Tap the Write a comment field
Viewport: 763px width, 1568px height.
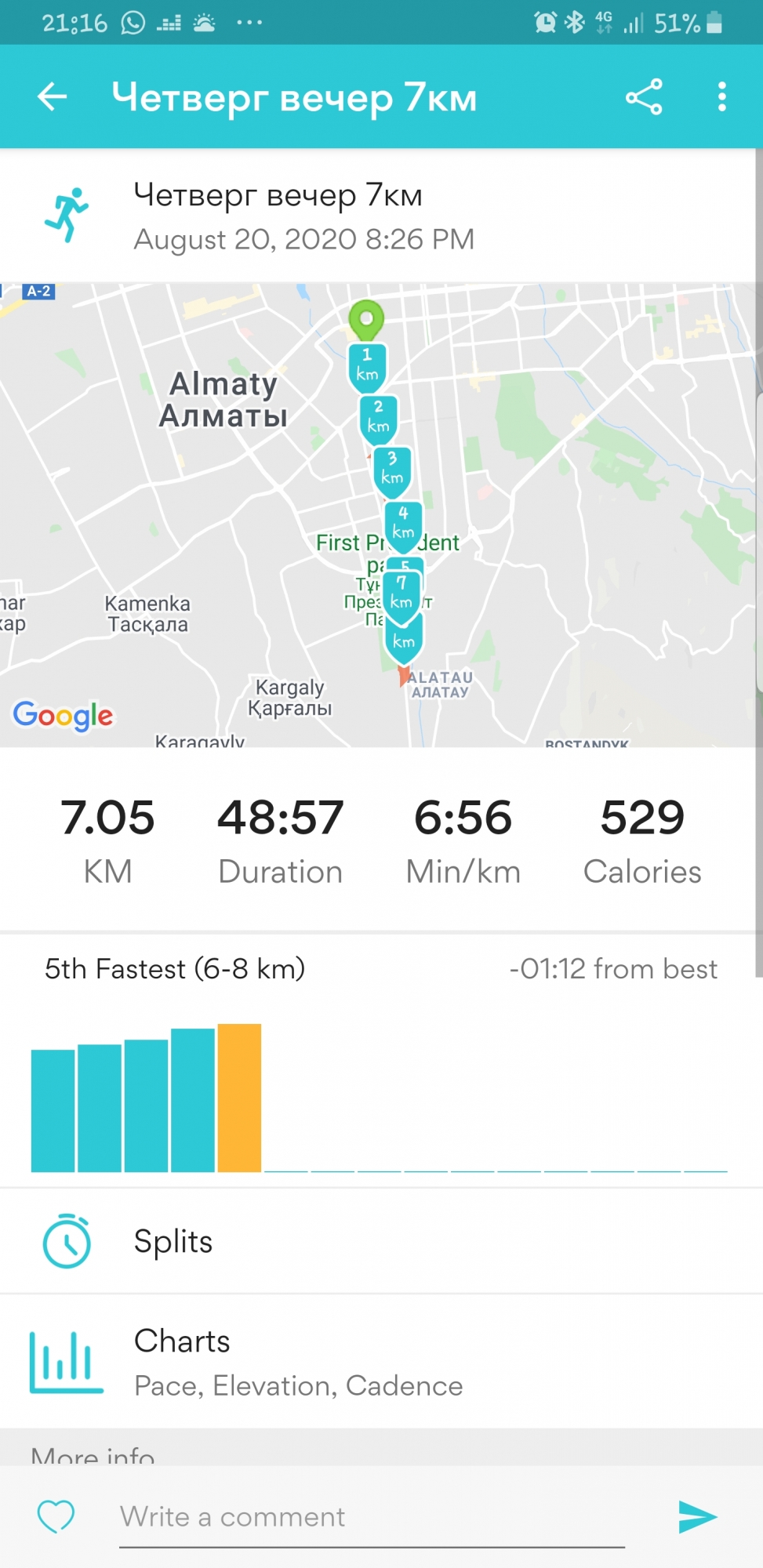[x=372, y=1517]
